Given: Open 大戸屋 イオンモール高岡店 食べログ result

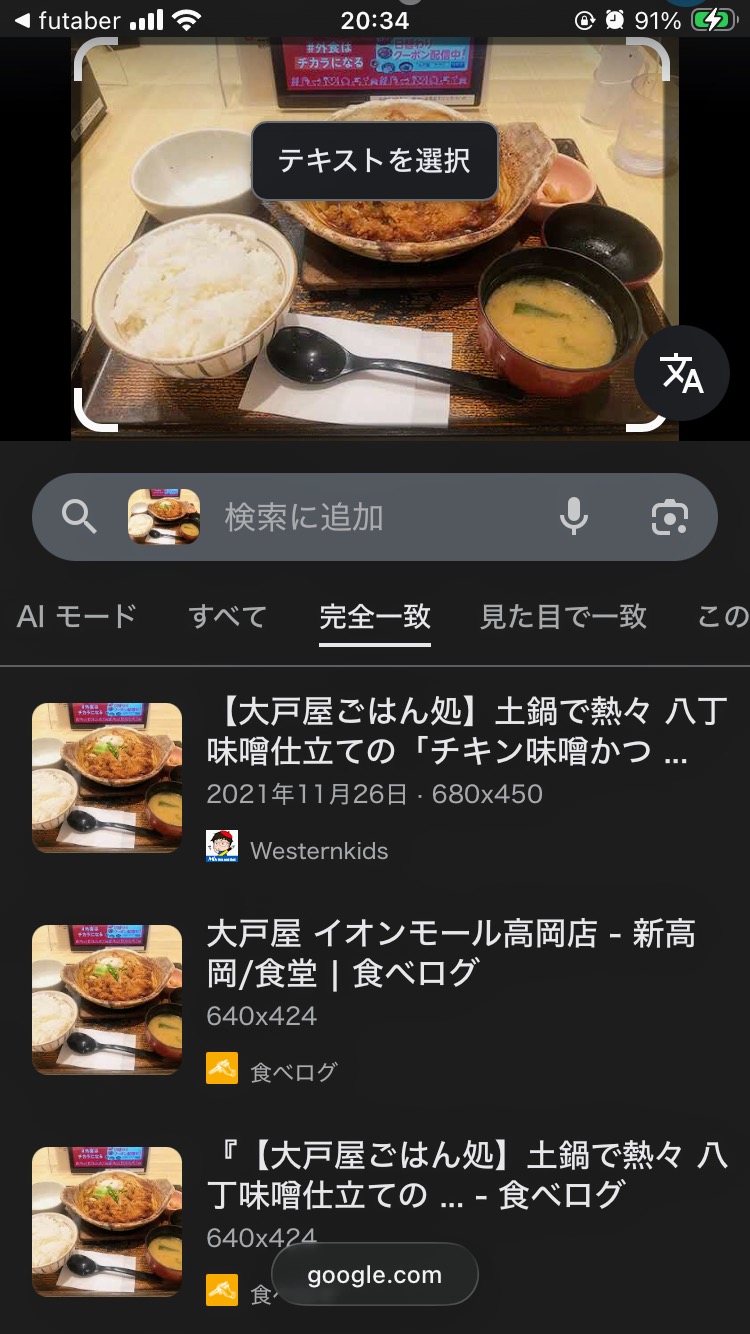Looking at the screenshot, I should [450, 952].
